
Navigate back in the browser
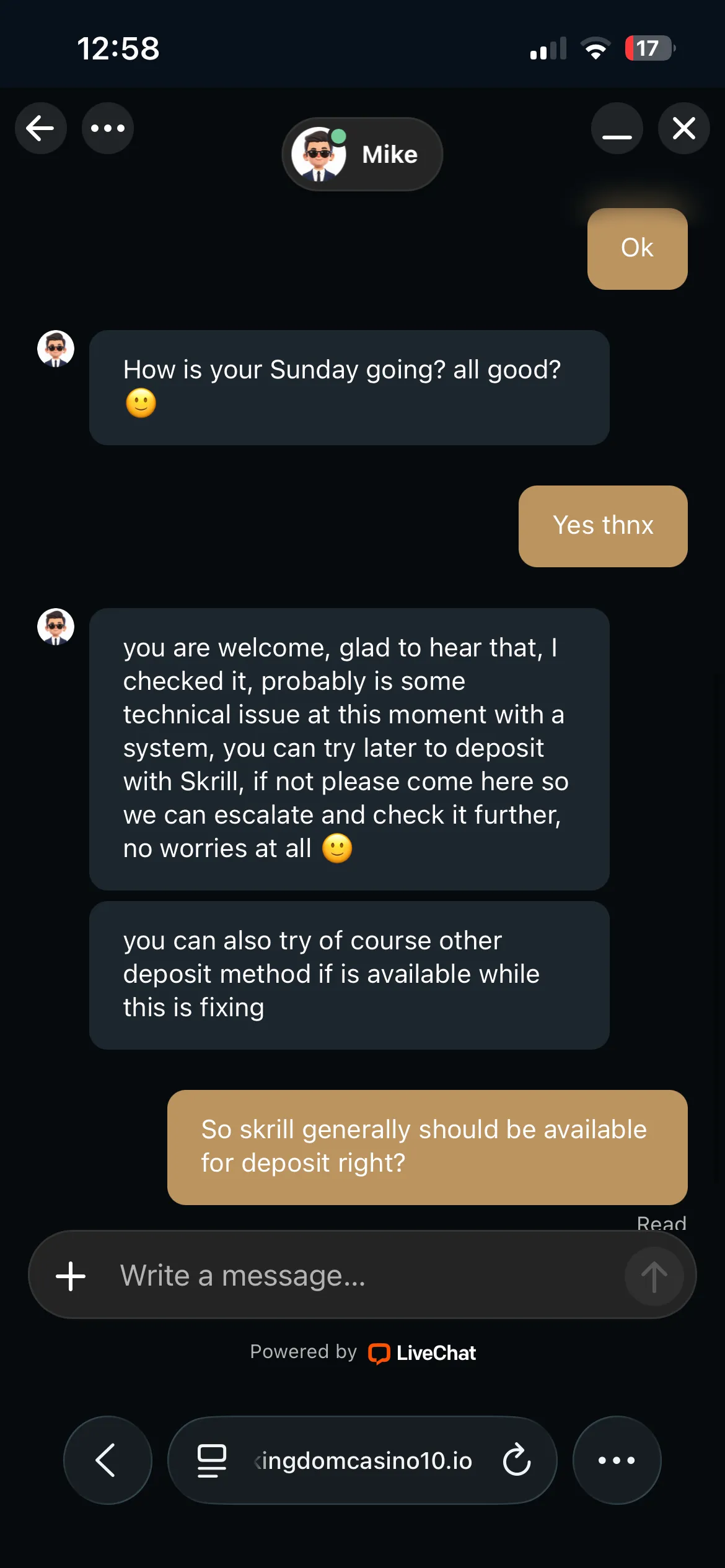coord(107,1460)
